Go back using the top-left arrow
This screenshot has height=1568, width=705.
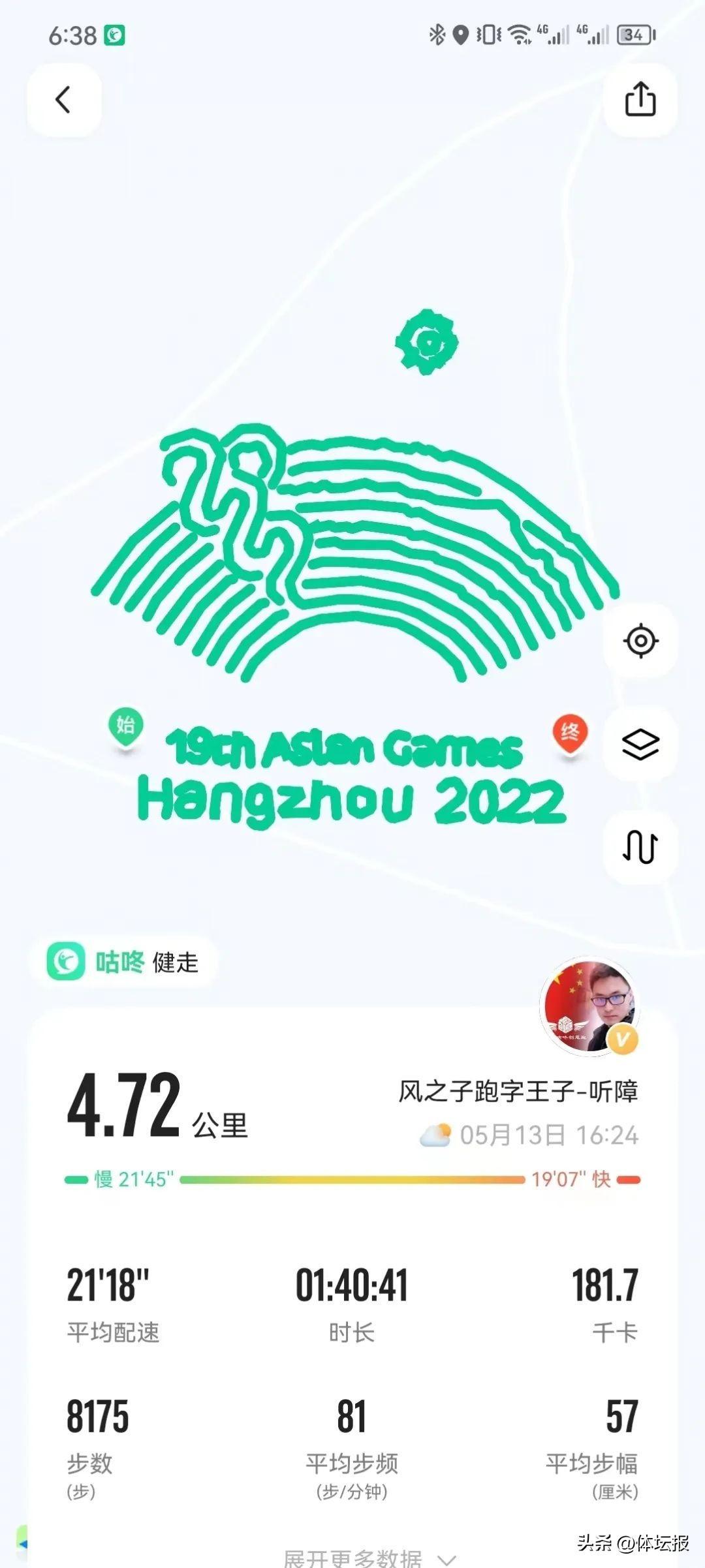tap(63, 100)
